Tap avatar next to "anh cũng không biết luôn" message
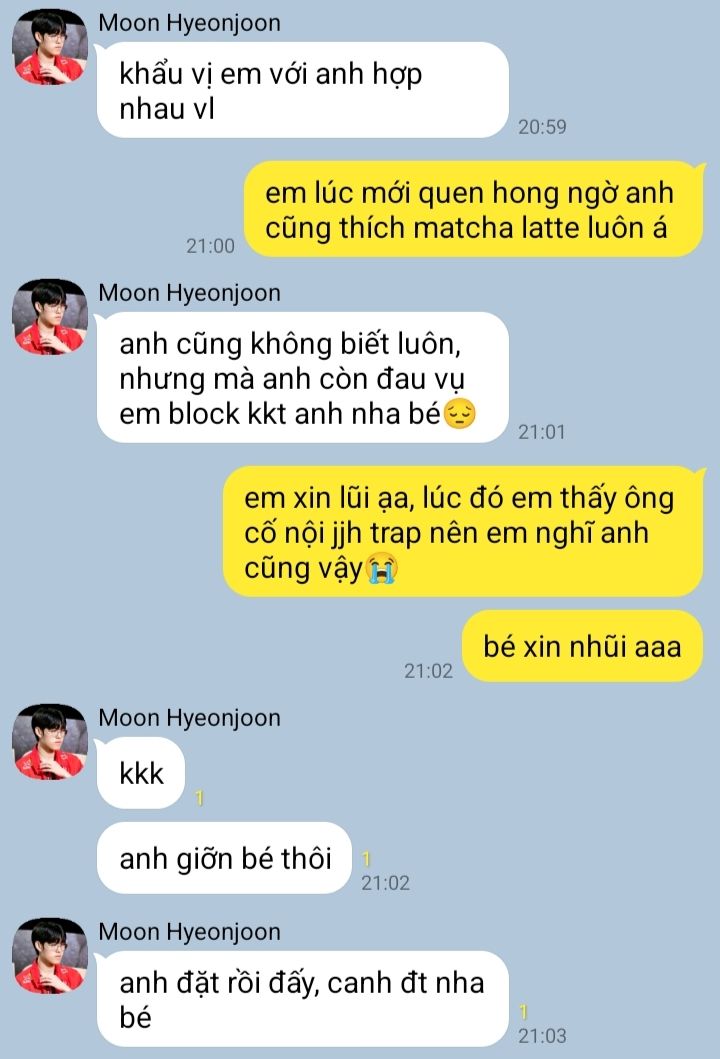This screenshot has height=1059, width=720. [49, 317]
